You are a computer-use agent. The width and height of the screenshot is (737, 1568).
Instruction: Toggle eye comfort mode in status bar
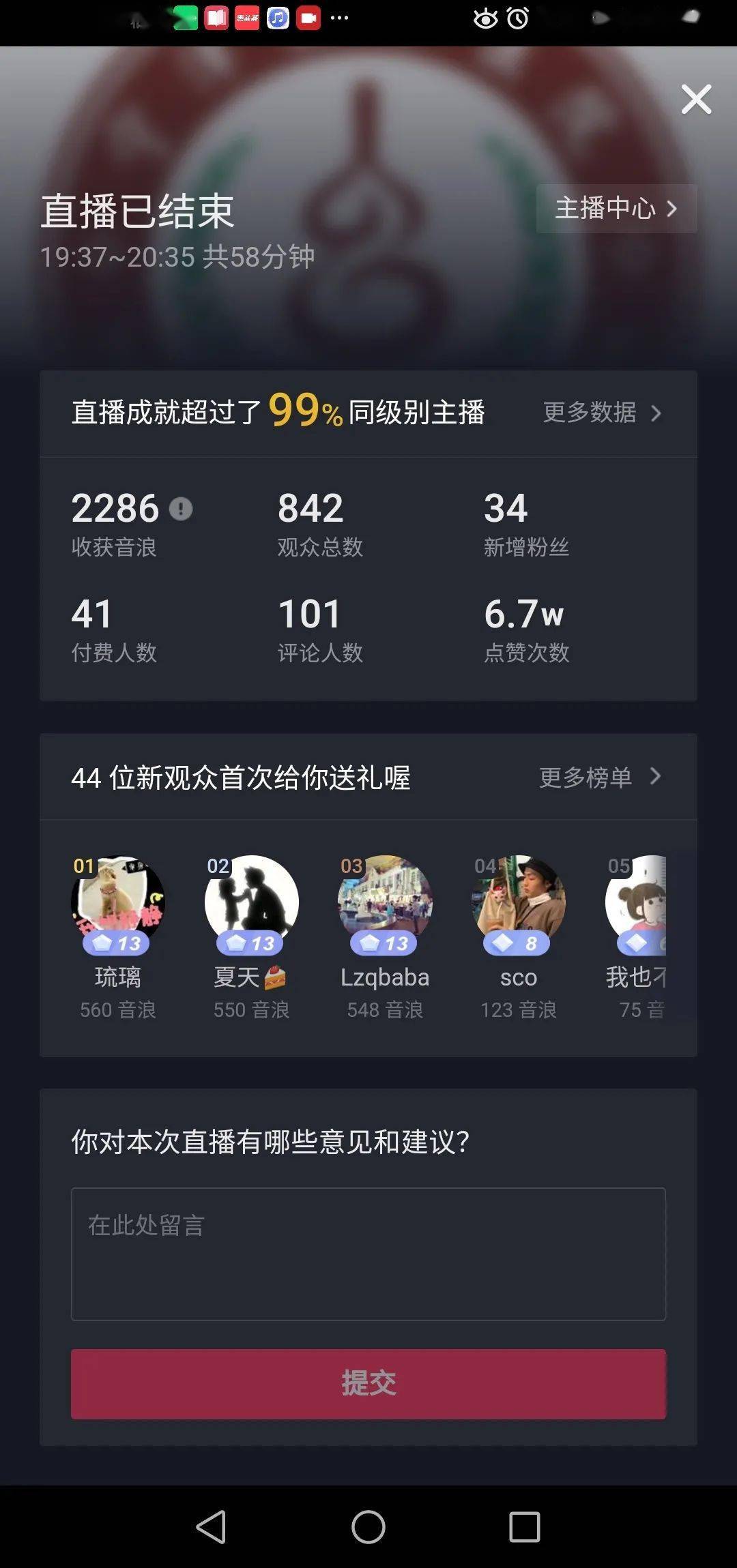pos(486,19)
